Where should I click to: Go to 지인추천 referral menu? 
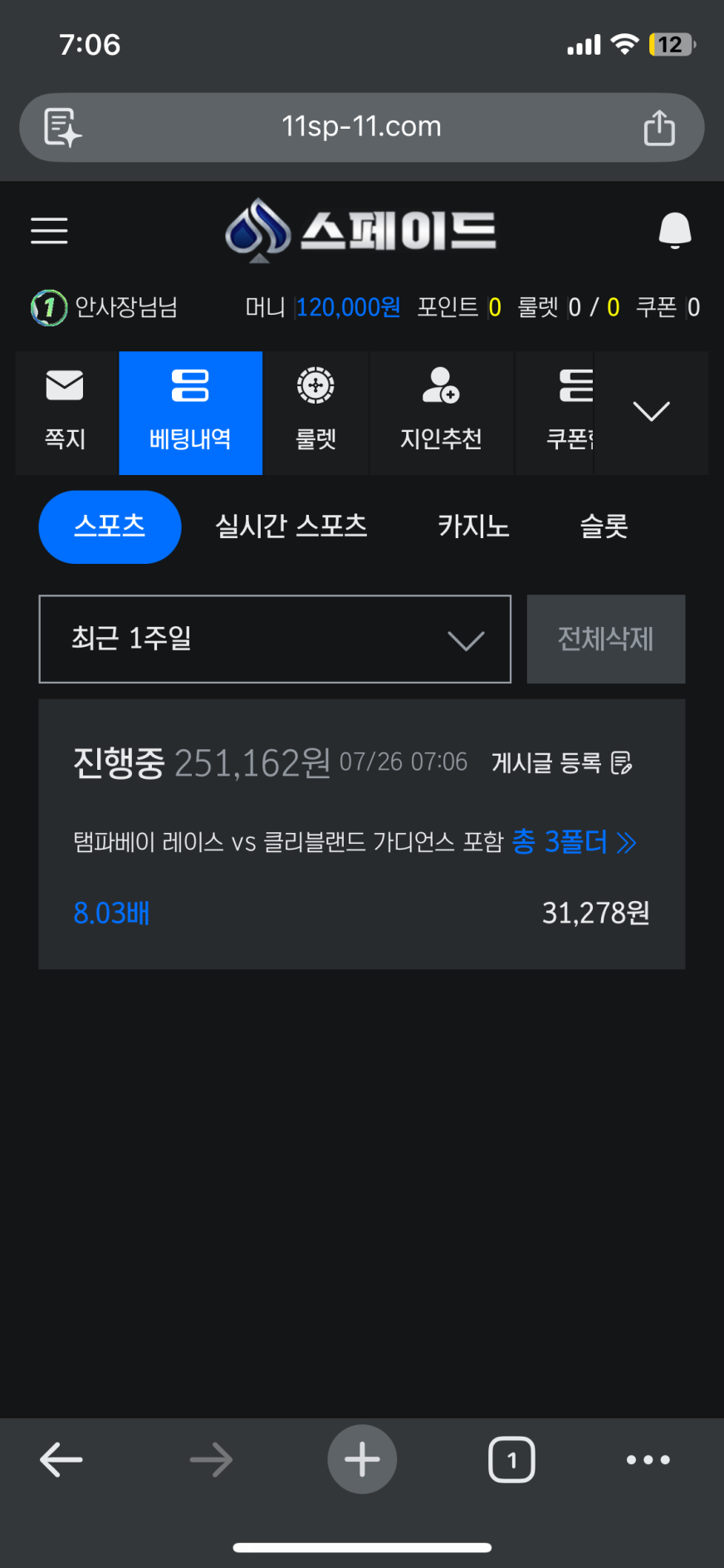coord(442,413)
